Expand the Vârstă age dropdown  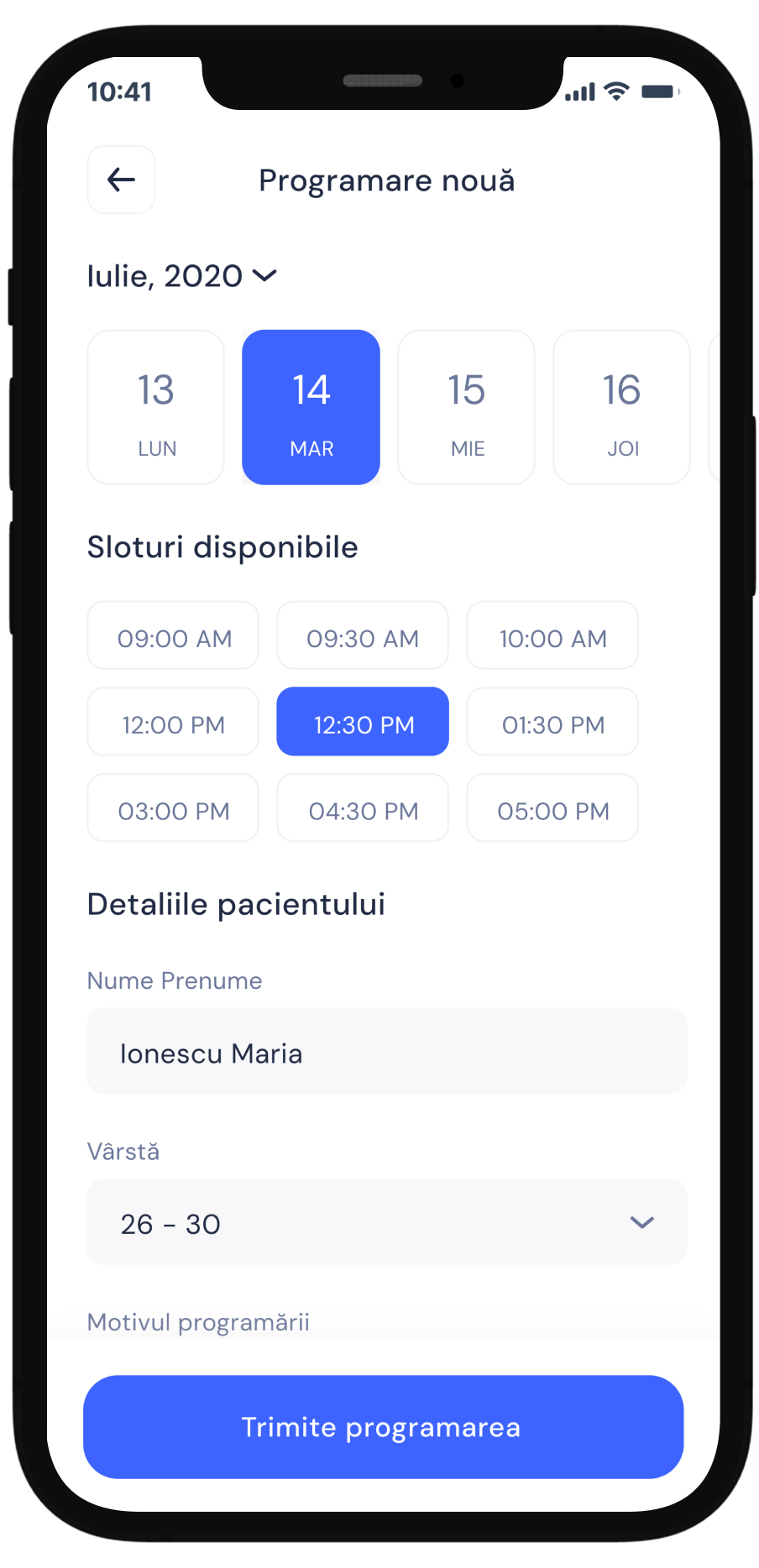coord(386,1223)
